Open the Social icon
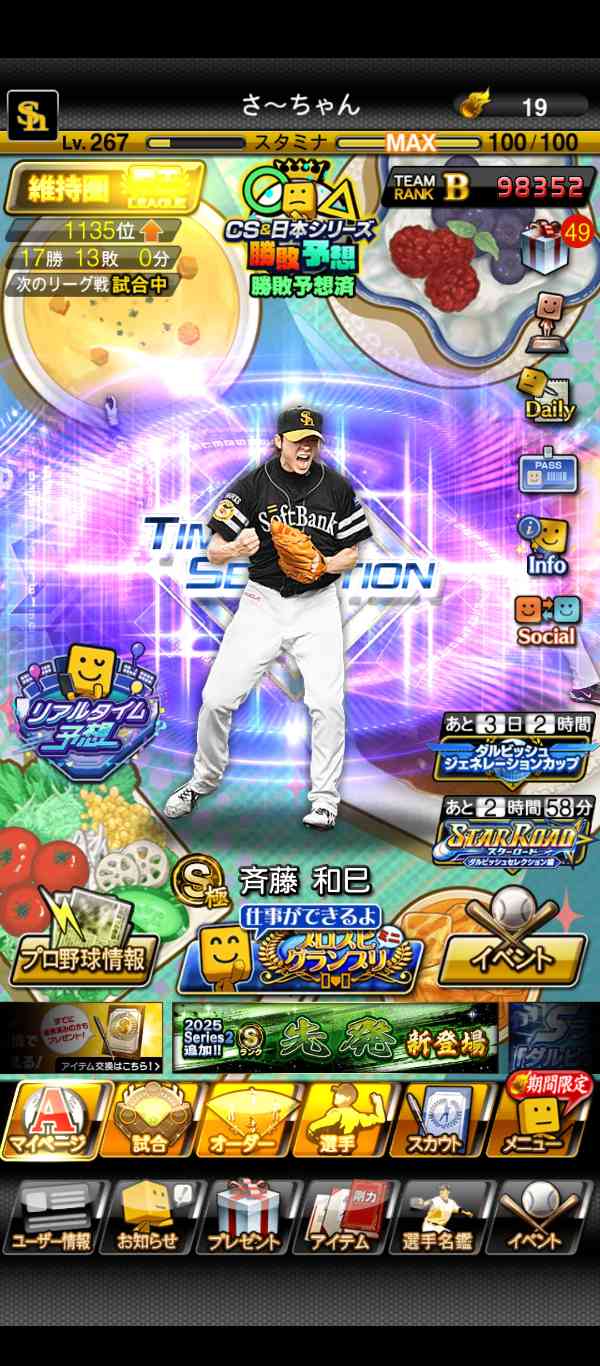The image size is (600, 1366). click(x=546, y=620)
